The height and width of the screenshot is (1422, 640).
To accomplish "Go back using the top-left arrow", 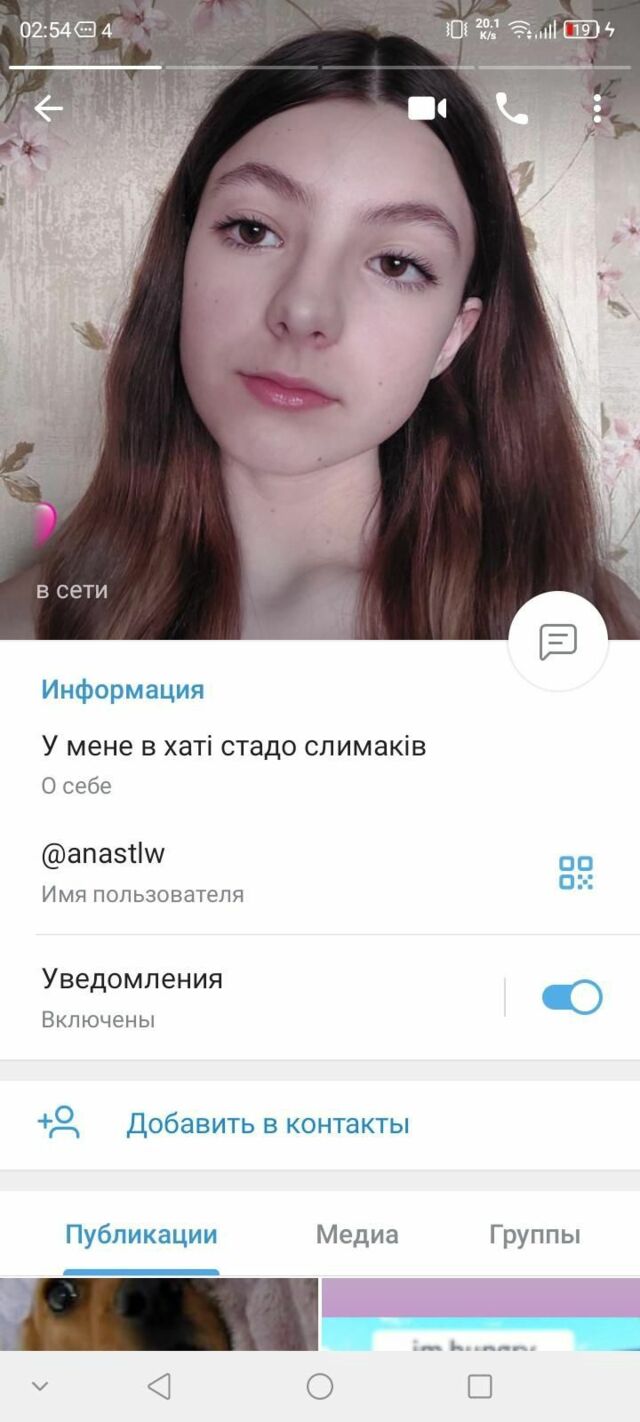I will [x=48, y=109].
